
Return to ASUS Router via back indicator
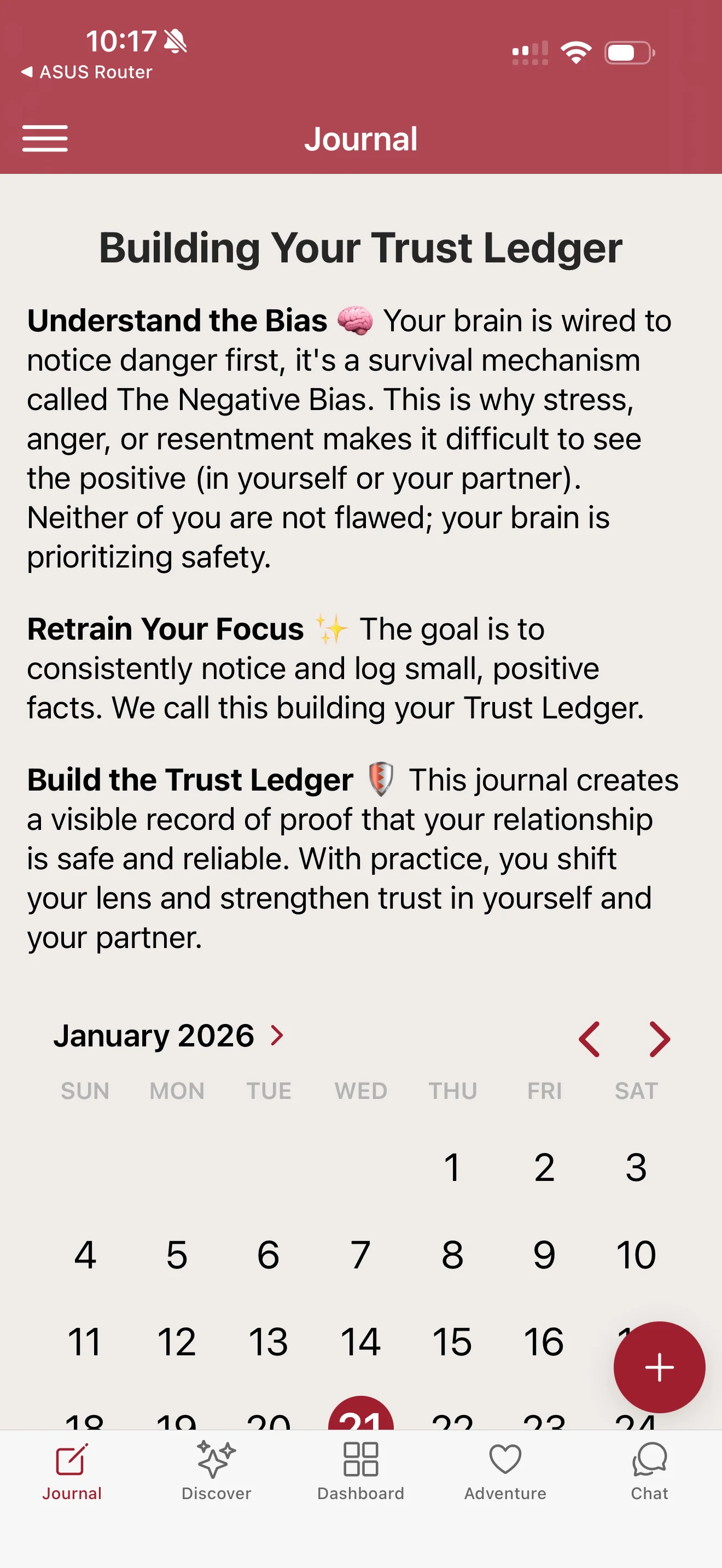pyautogui.click(x=85, y=71)
